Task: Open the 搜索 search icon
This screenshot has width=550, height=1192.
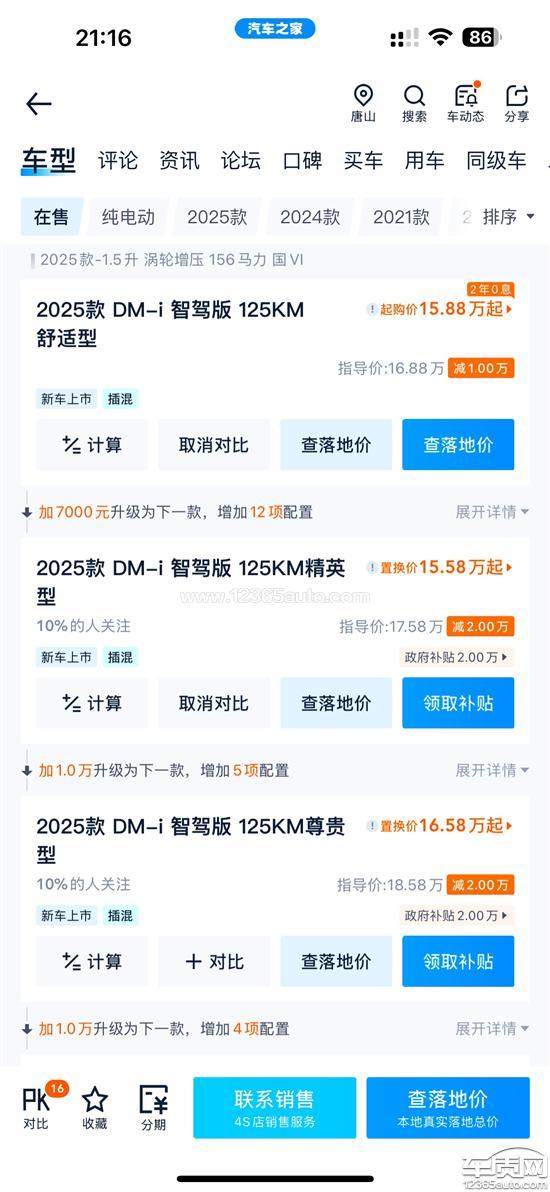Action: [414, 104]
